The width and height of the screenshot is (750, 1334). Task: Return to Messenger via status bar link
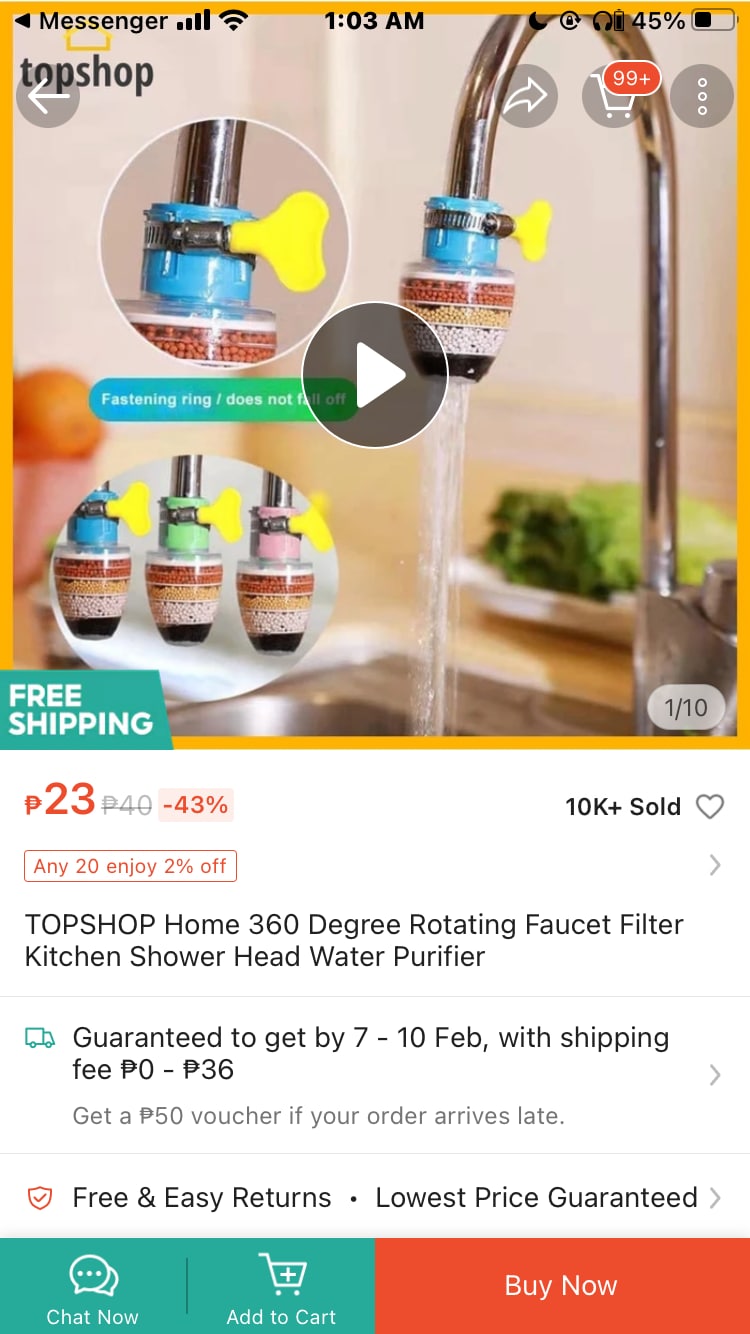pos(90,21)
